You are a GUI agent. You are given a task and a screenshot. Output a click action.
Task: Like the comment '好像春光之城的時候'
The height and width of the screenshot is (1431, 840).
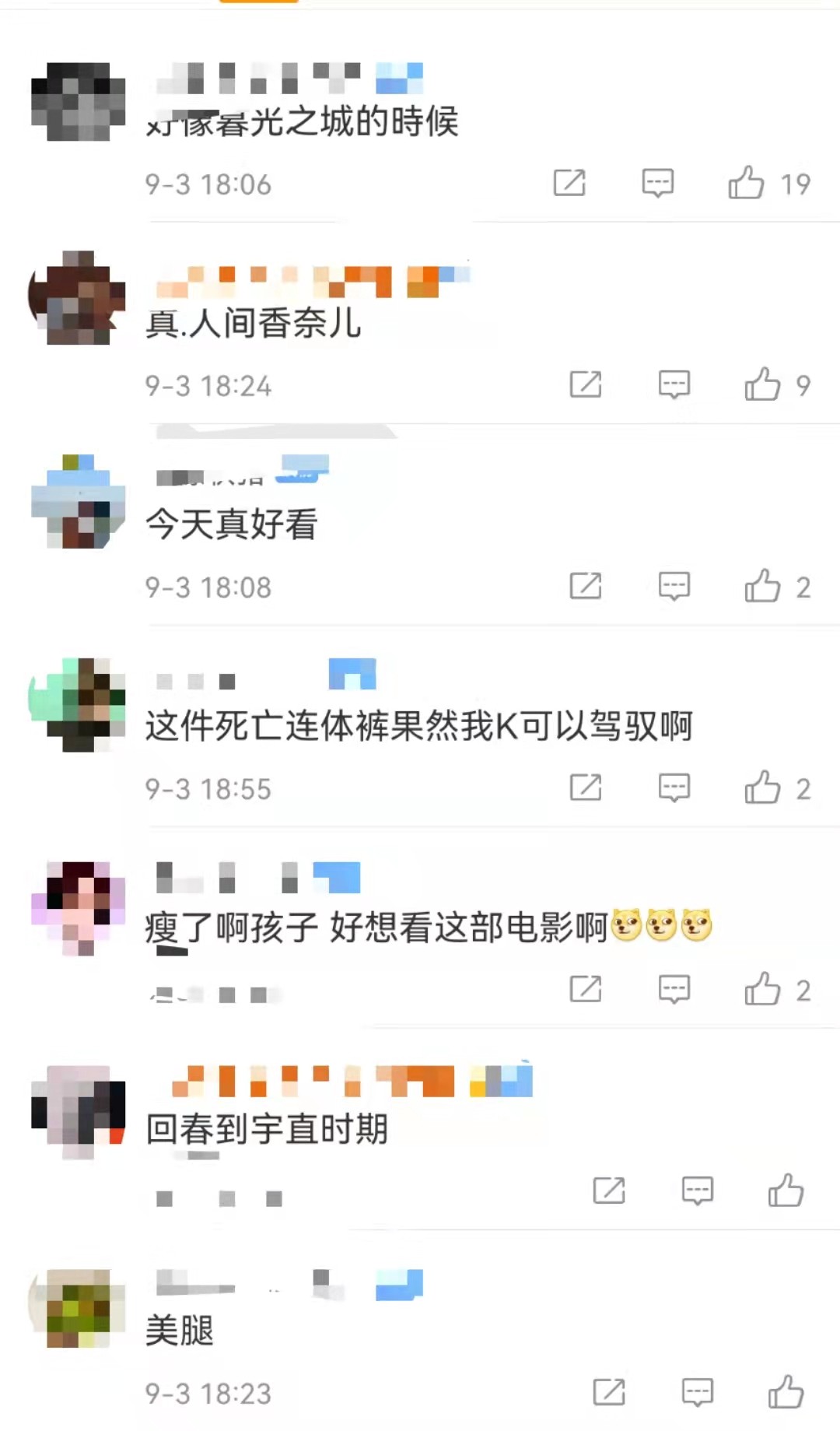(746, 183)
